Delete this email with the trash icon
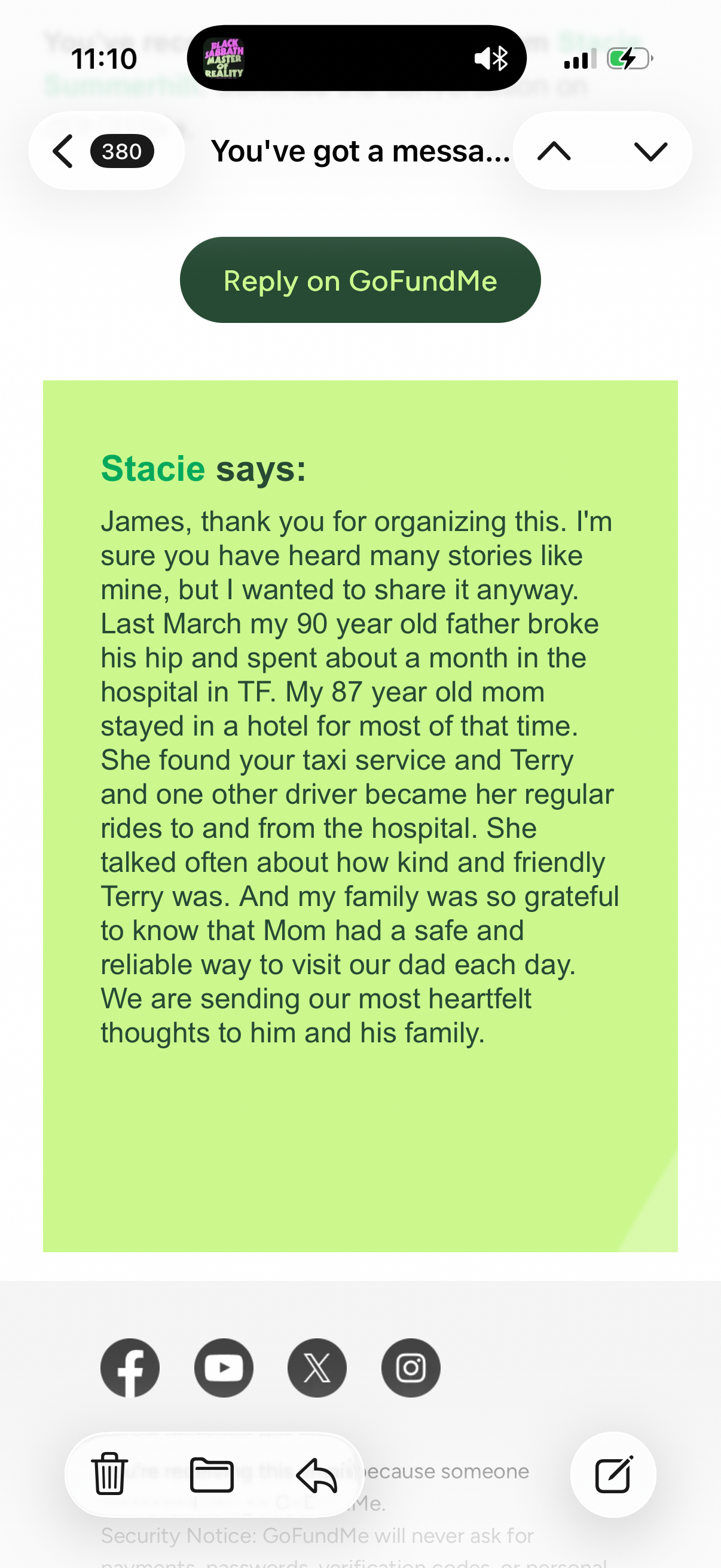Viewport: 721px width, 1568px height. 109,1474
